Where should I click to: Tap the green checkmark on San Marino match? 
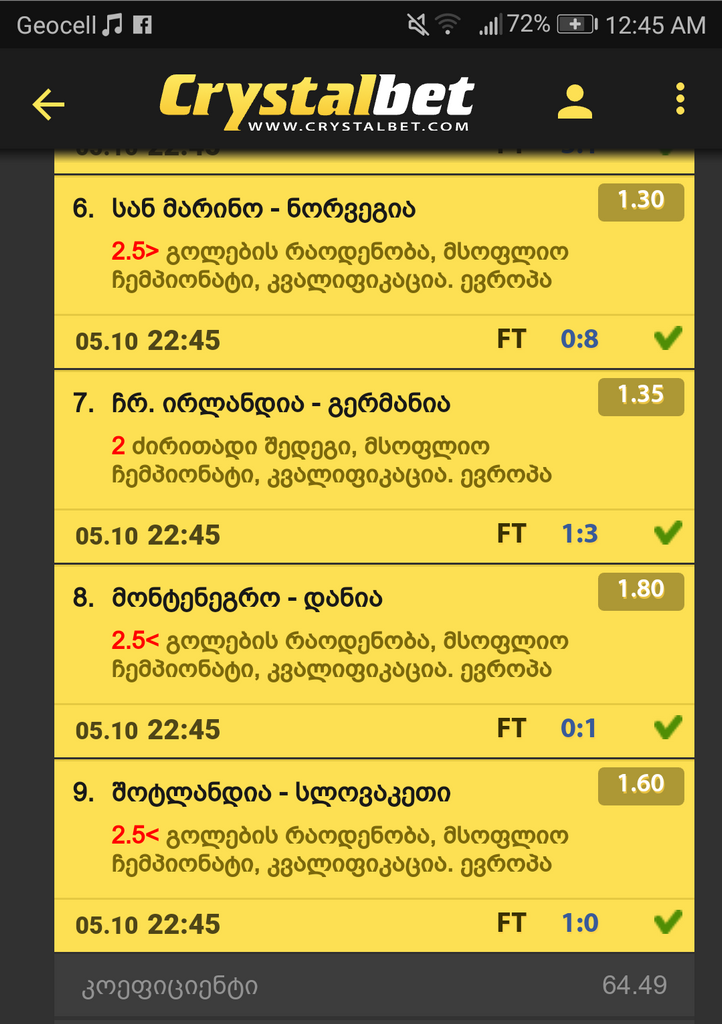click(667, 339)
